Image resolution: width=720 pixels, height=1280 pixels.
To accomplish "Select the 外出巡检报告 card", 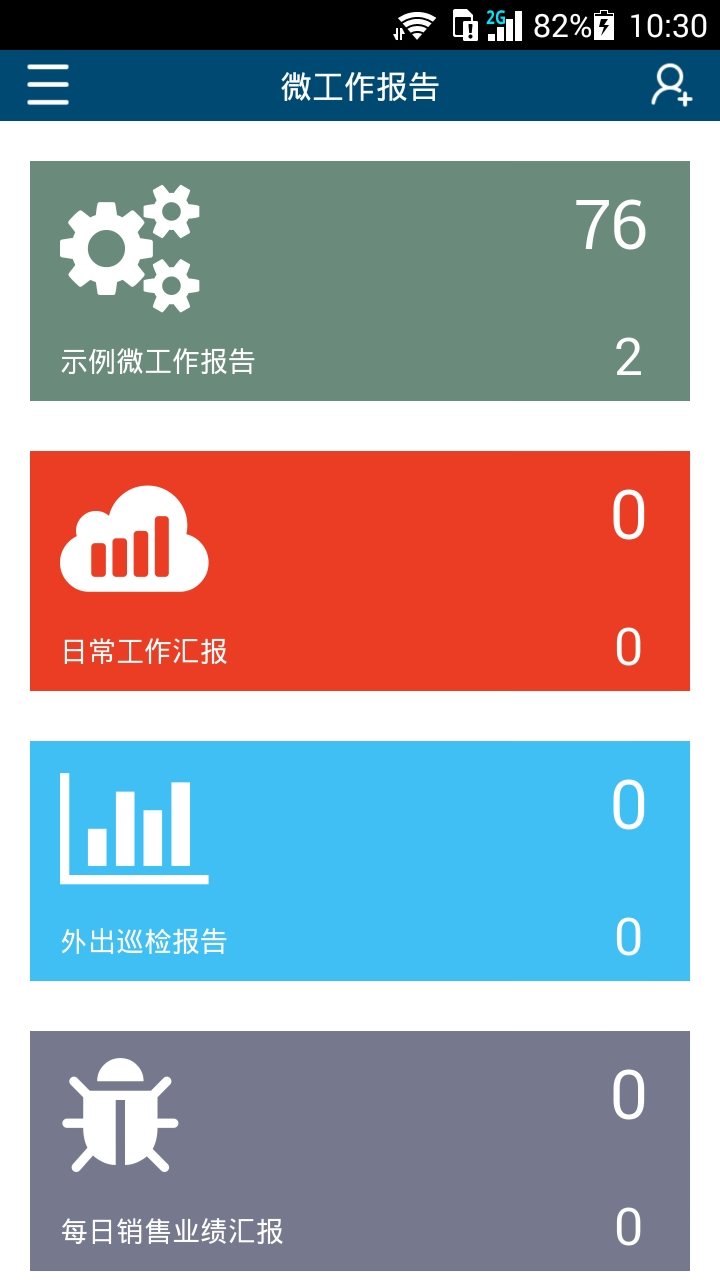I will (x=360, y=861).
